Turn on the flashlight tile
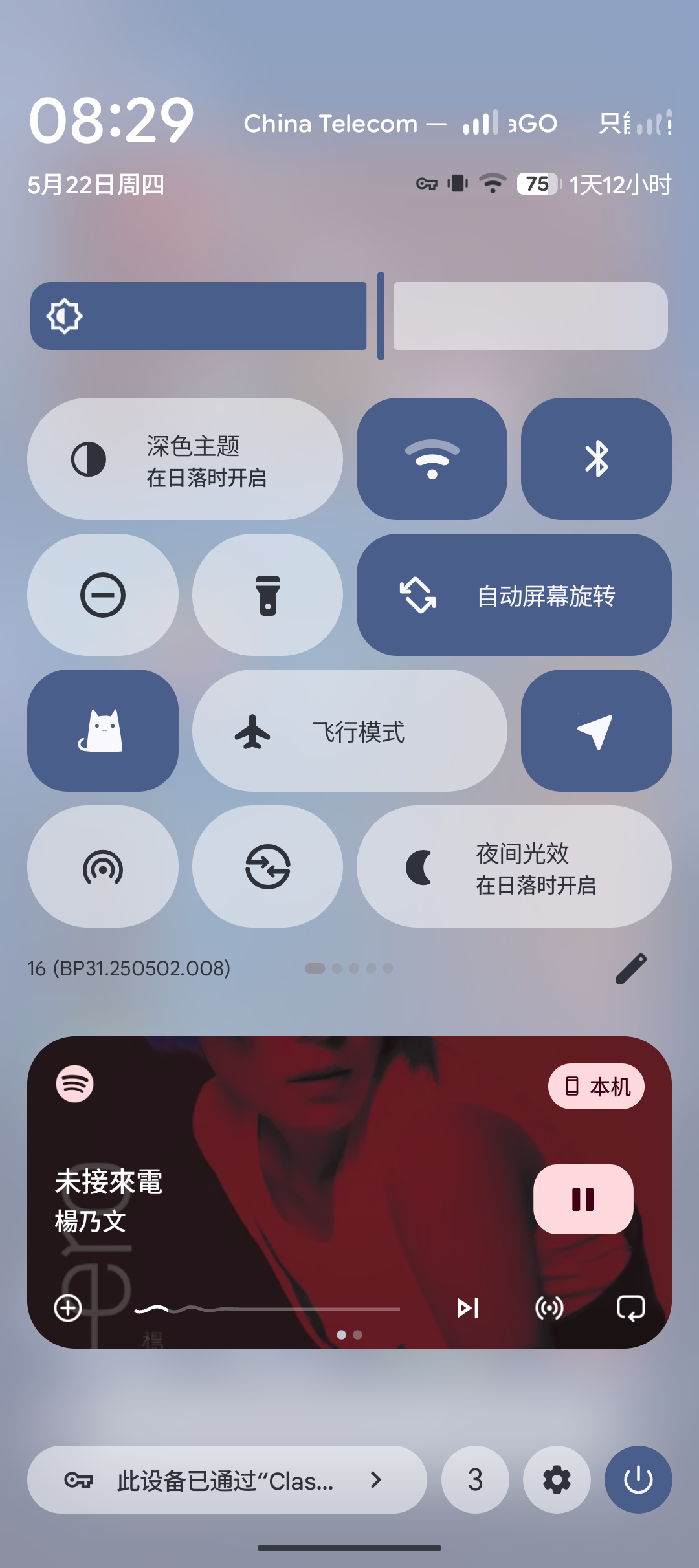Screen dimensions: 699x1568 tap(267, 594)
